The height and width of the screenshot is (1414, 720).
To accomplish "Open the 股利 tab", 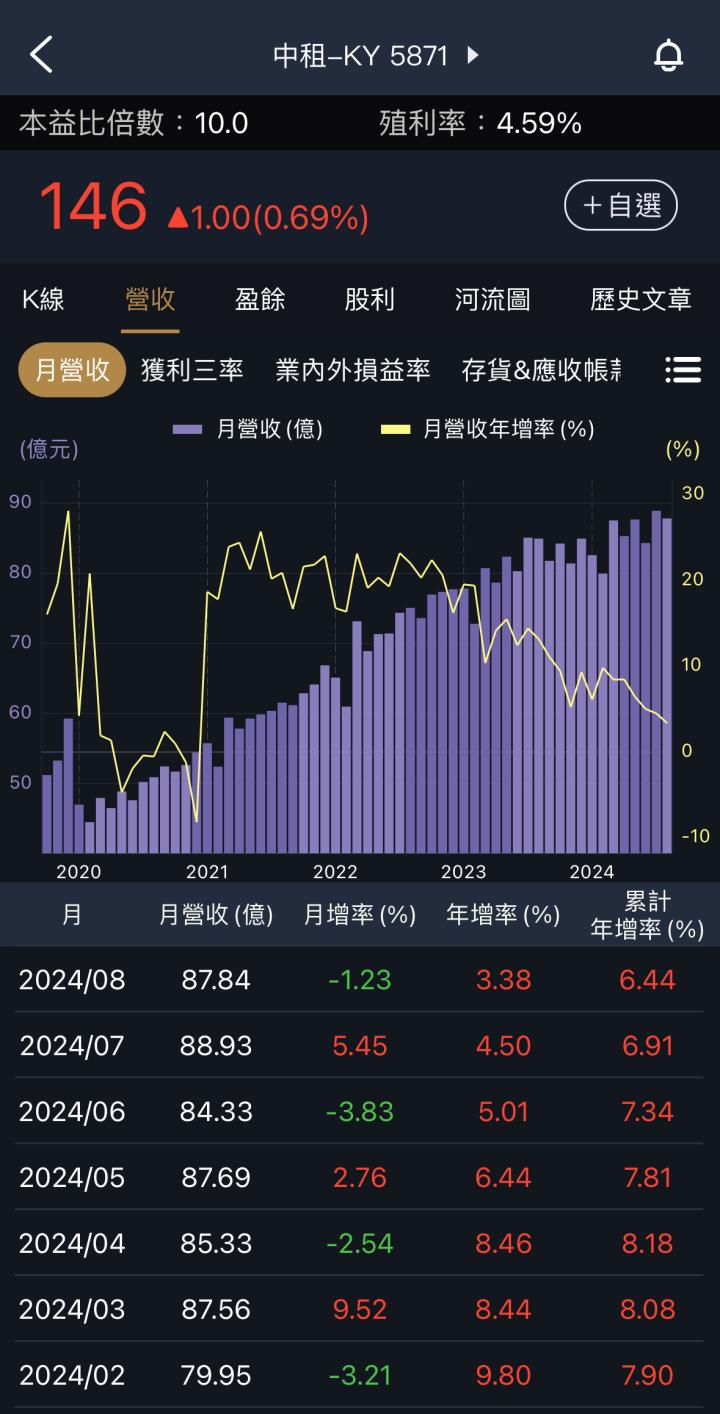I will pos(370,299).
